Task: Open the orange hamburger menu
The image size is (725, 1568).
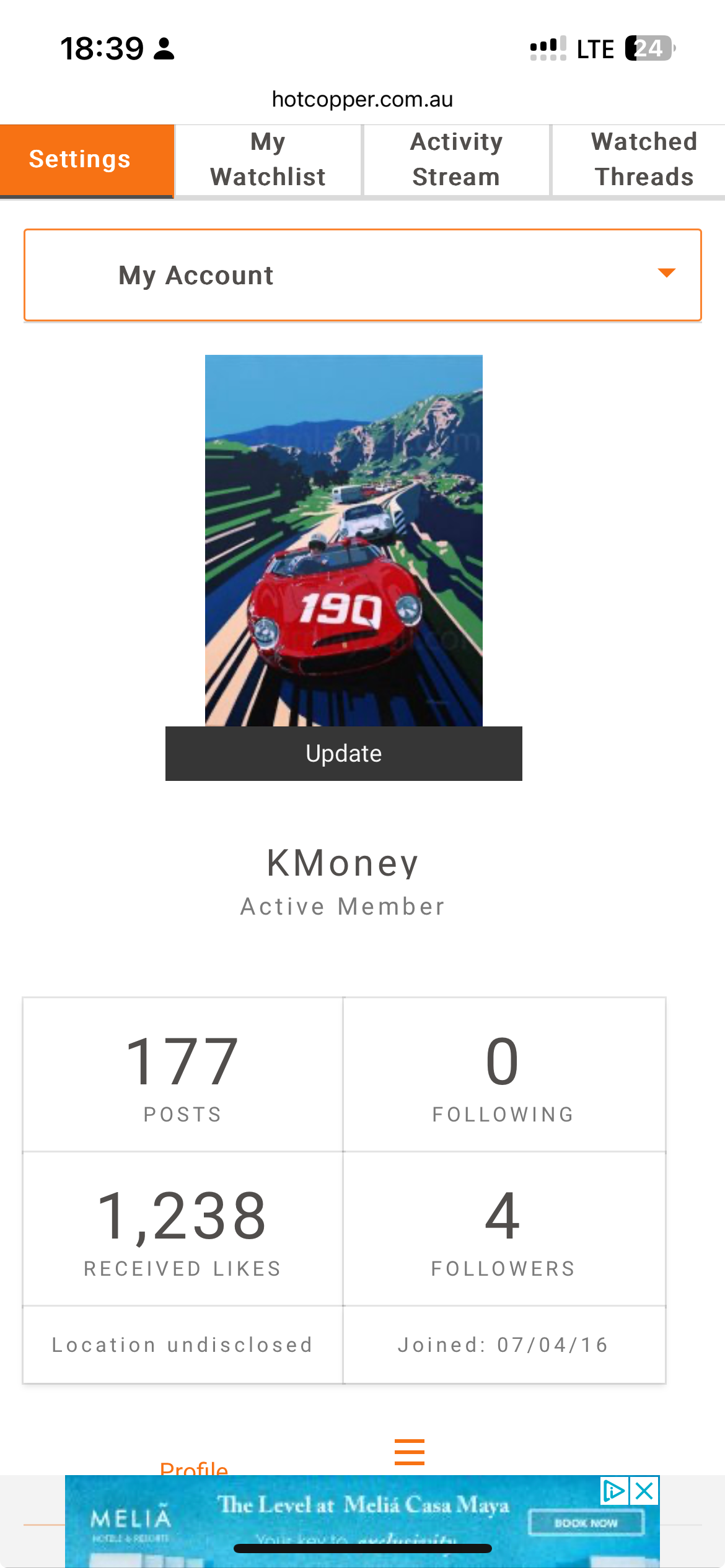Action: (x=410, y=1452)
